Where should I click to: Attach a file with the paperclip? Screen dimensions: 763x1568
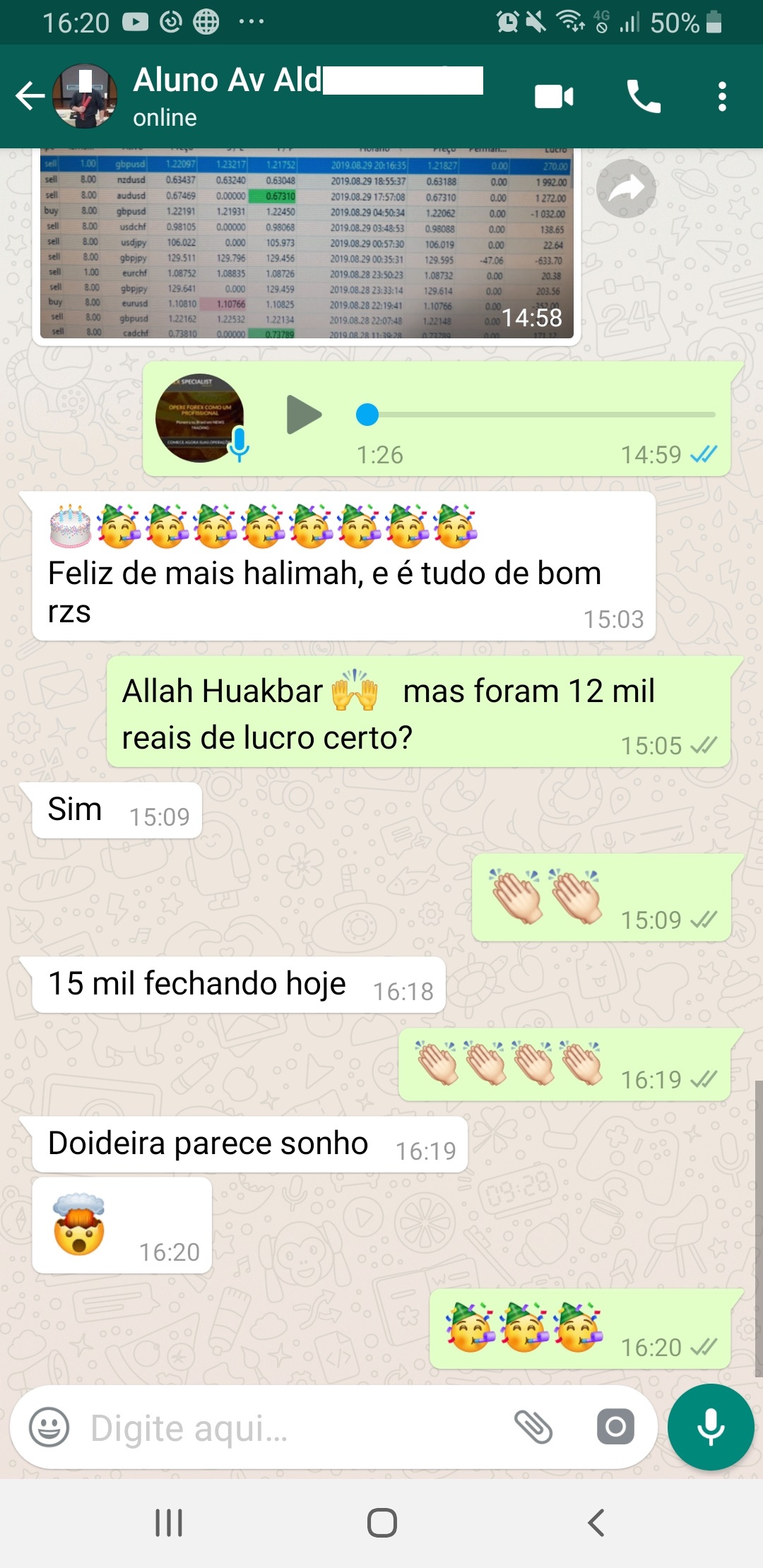[x=533, y=1427]
